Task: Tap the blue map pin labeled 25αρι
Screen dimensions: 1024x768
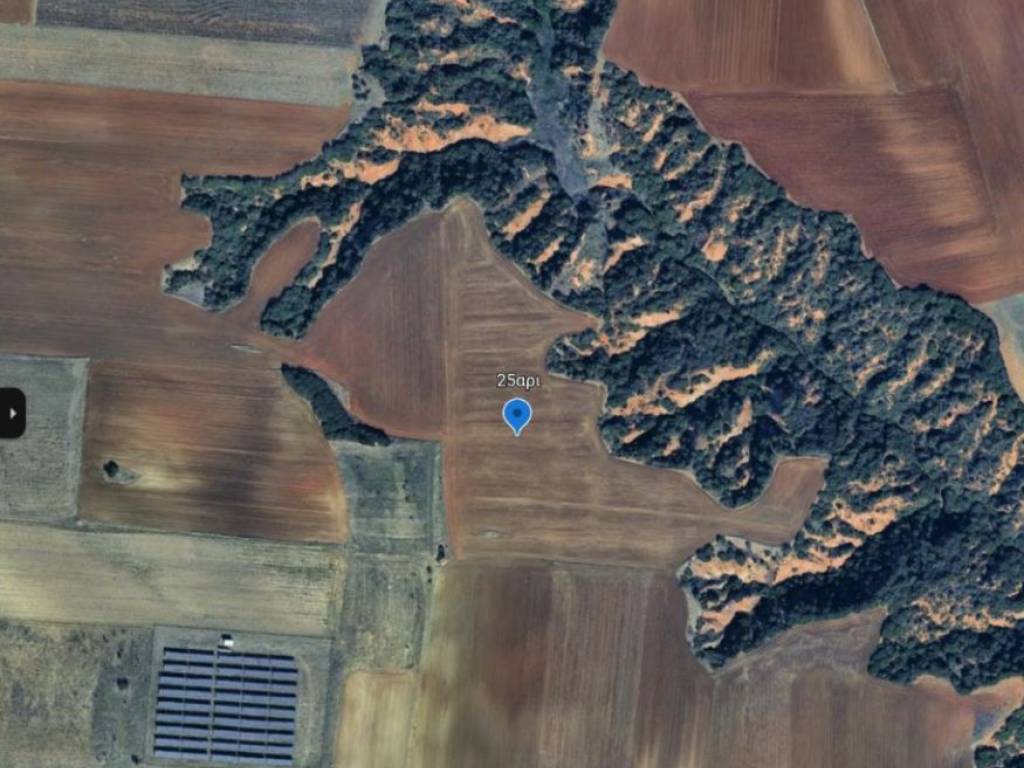Action: (516, 414)
